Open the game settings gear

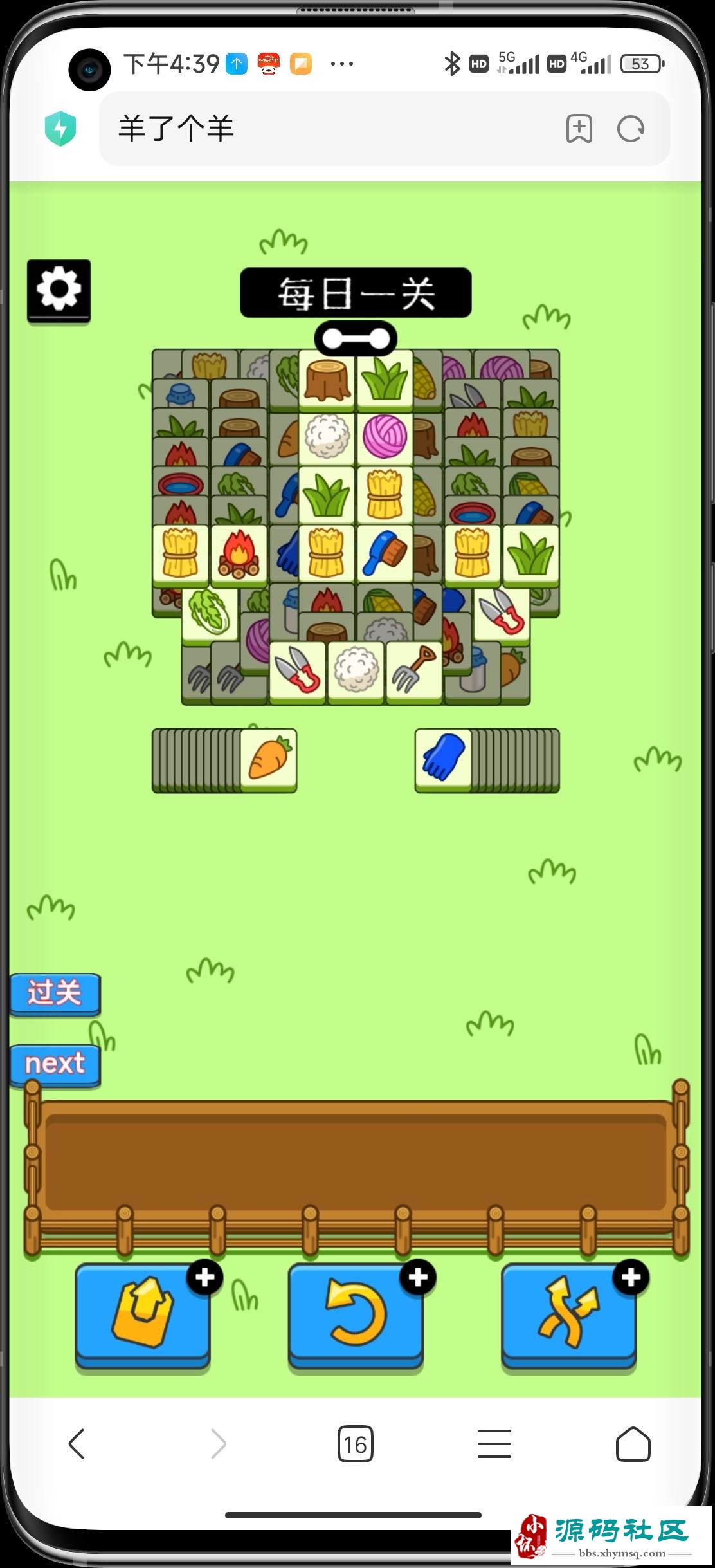(x=59, y=290)
